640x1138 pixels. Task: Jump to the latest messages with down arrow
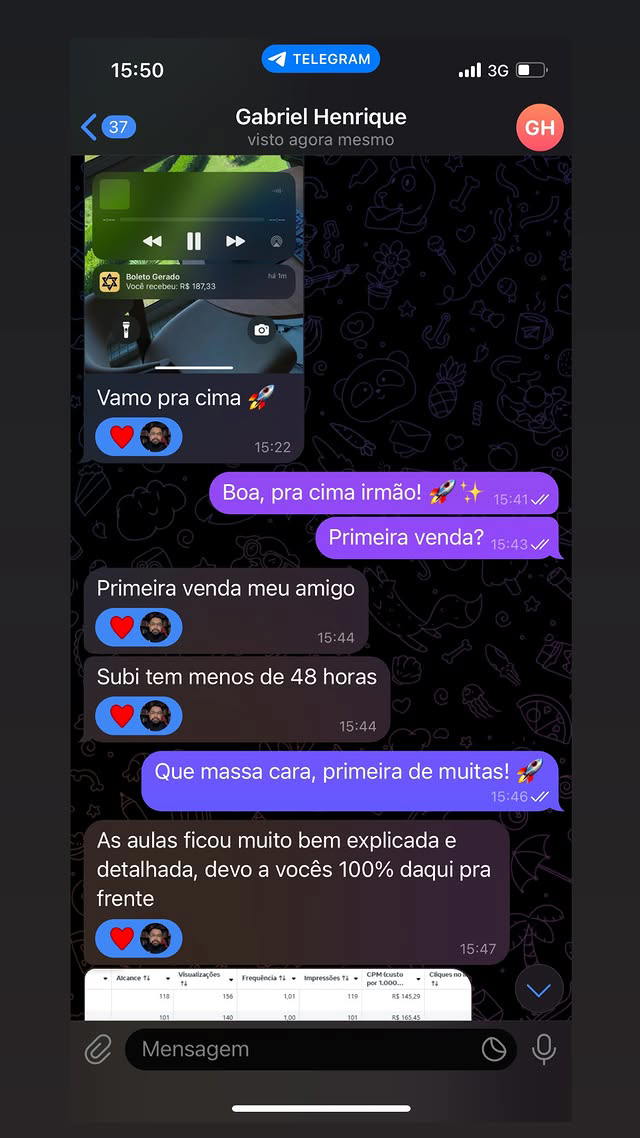click(x=539, y=990)
